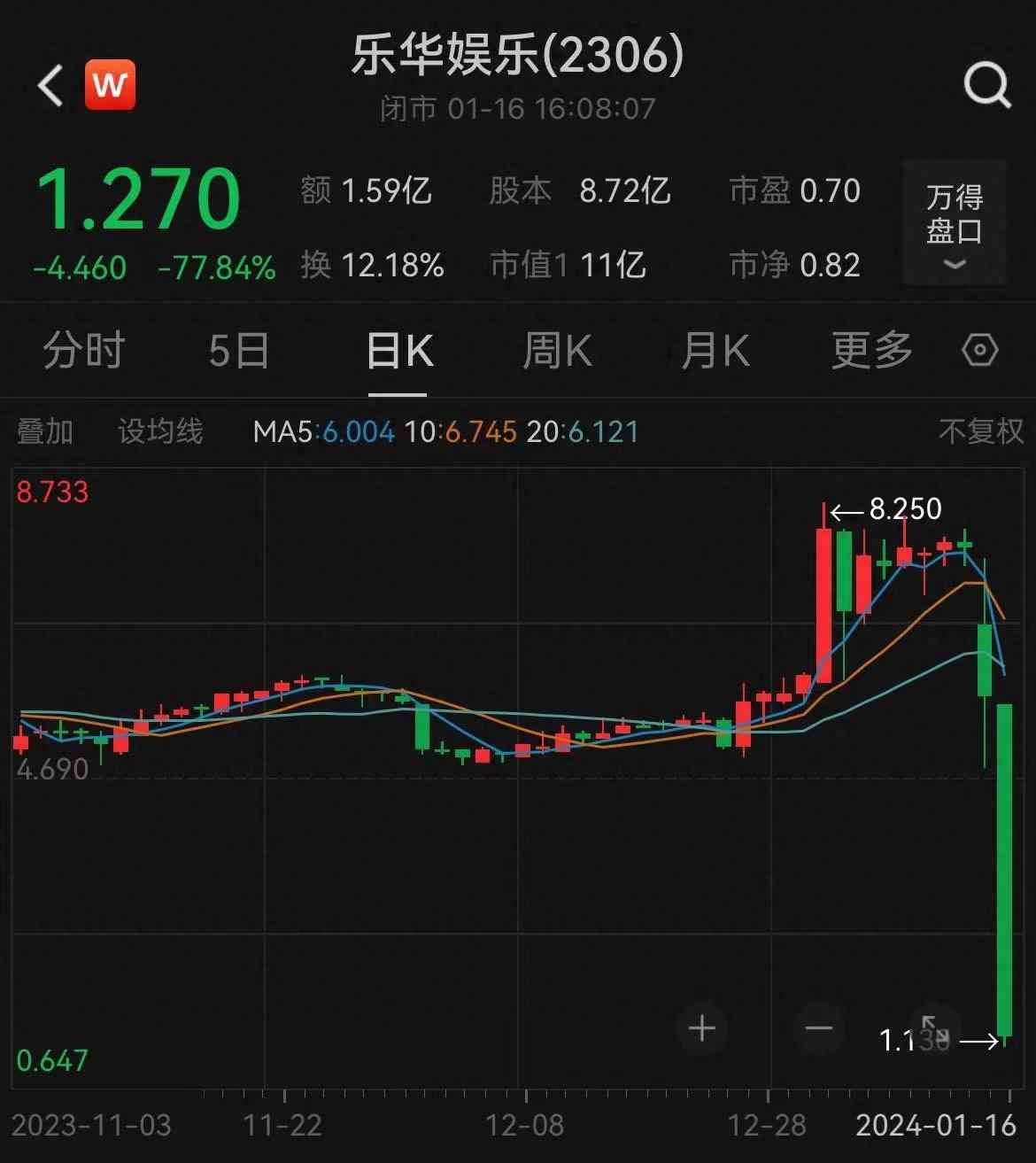Open chart settings hexagon icon
Image resolution: width=1036 pixels, height=1163 pixels.
[979, 351]
